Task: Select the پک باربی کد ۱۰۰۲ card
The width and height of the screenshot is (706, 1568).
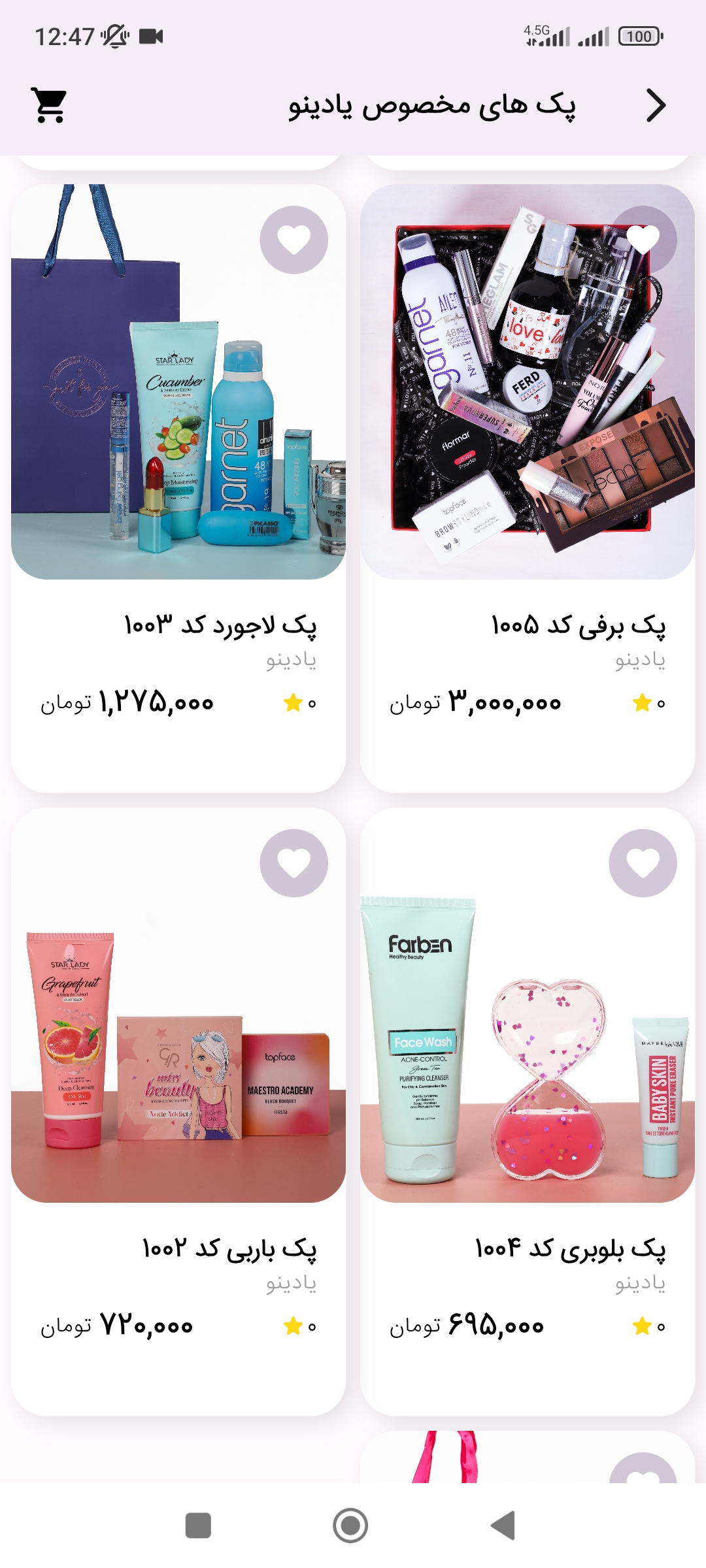Action: pos(178,1112)
